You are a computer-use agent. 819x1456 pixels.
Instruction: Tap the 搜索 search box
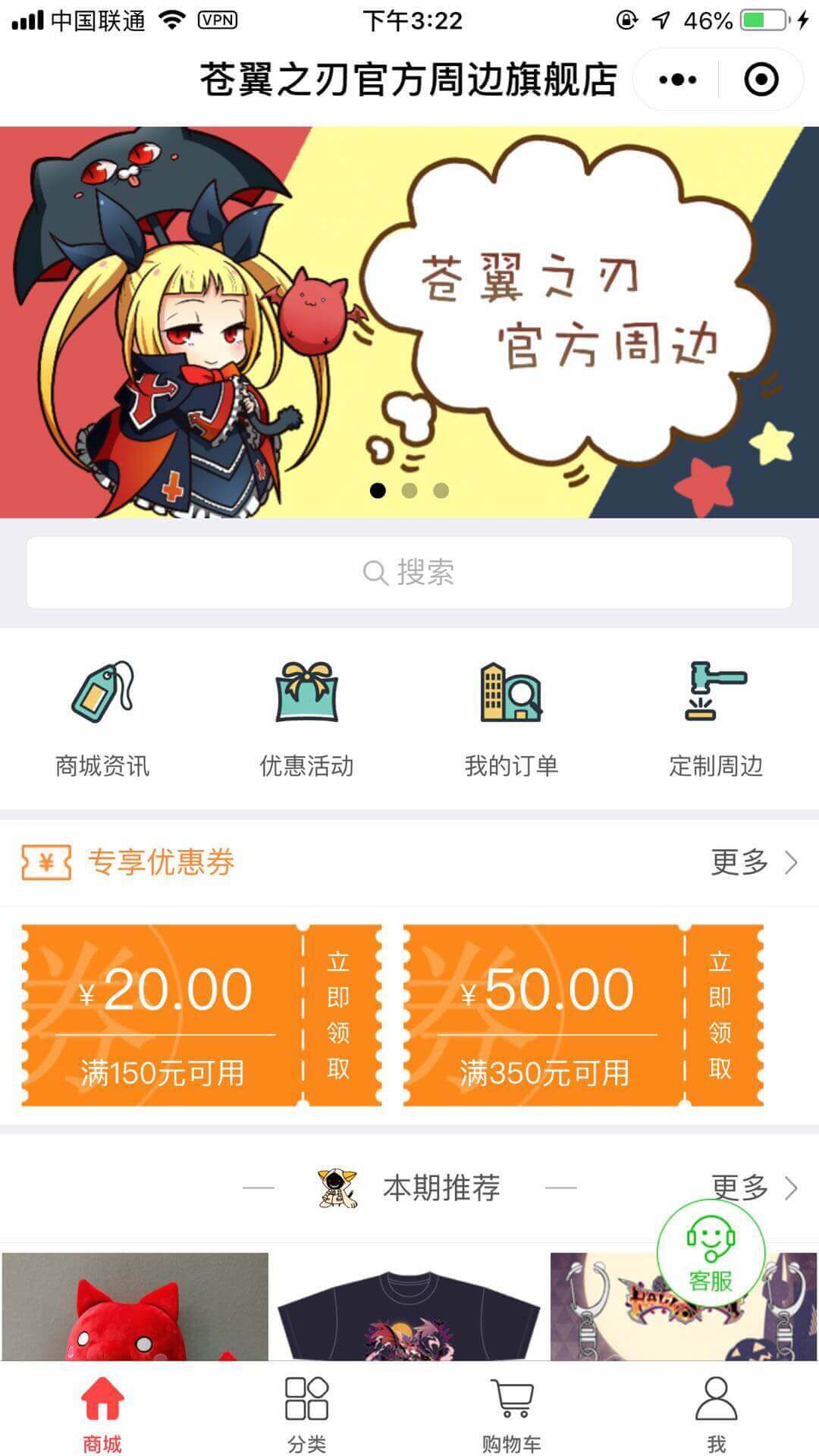[409, 573]
